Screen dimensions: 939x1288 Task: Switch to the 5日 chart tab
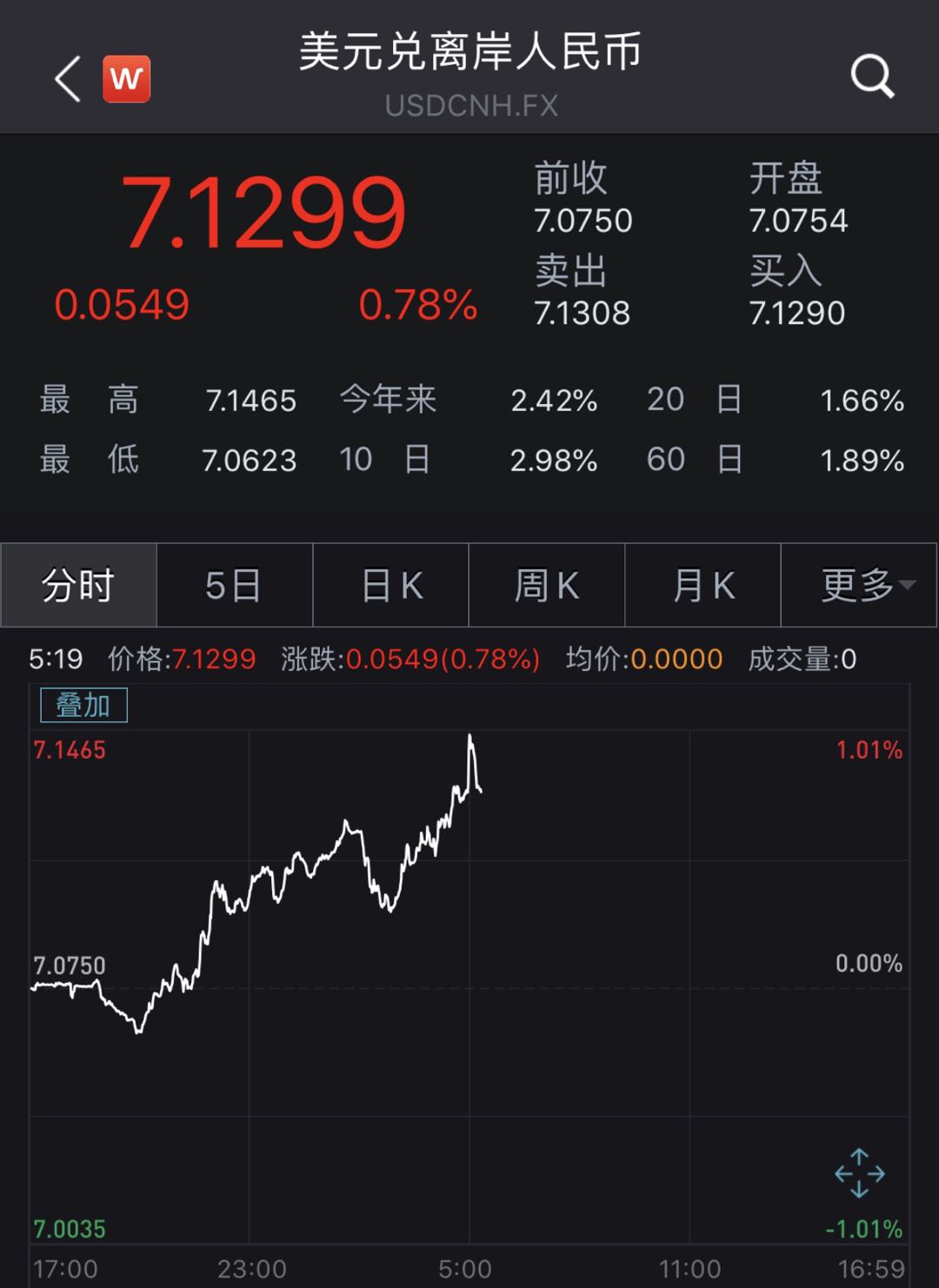[x=235, y=585]
